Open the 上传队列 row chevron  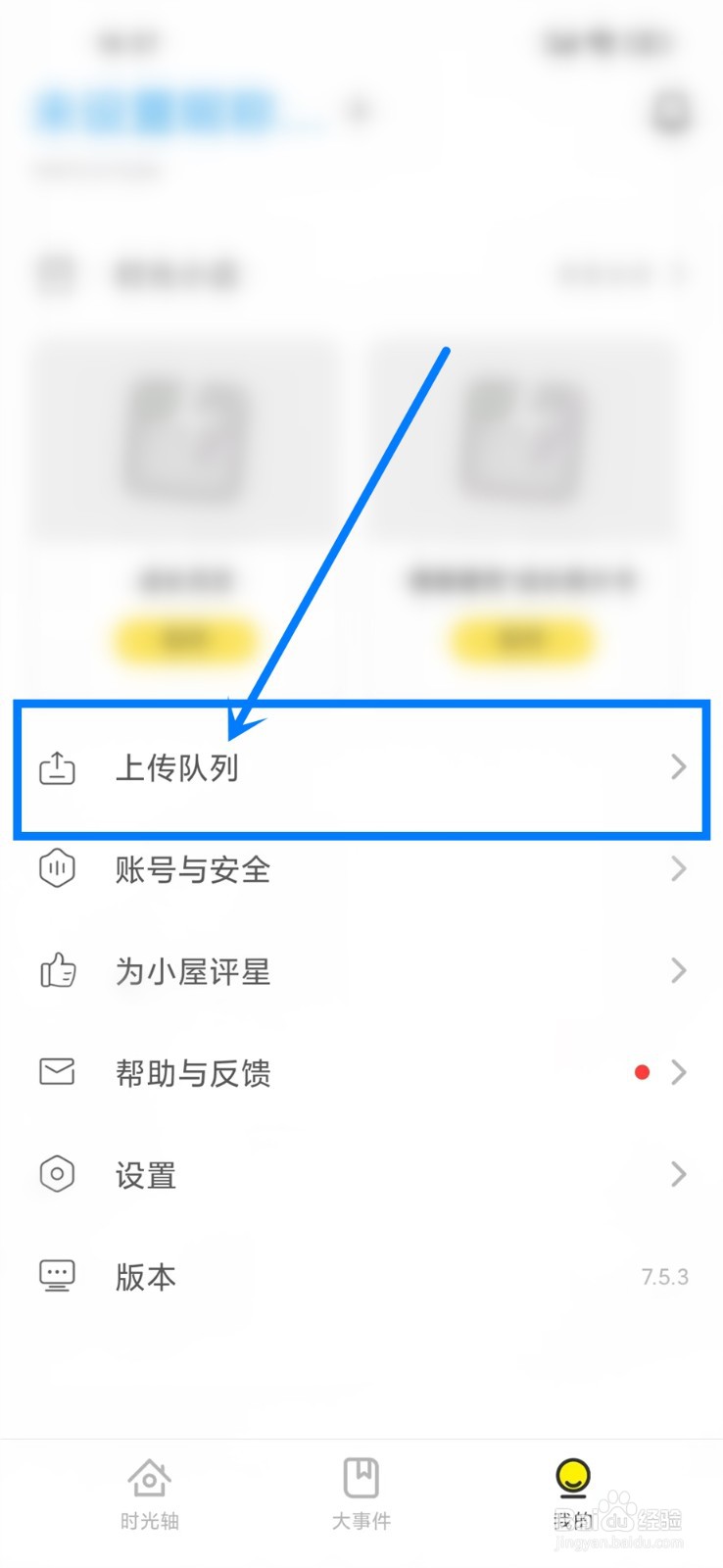(x=678, y=768)
